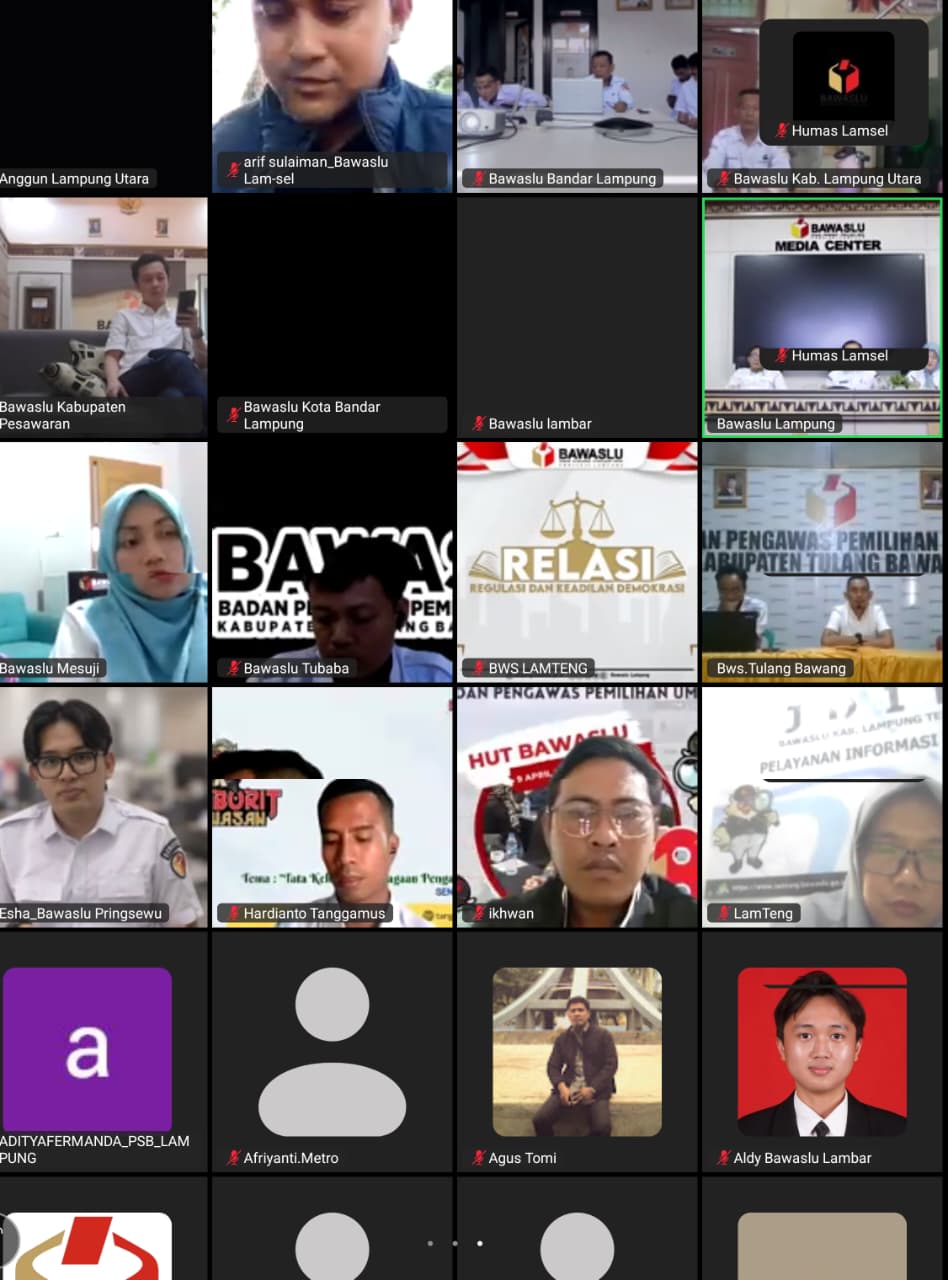This screenshot has width=948, height=1280.
Task: Click the mute icon next to BWS LAMTENG
Action: (478, 667)
